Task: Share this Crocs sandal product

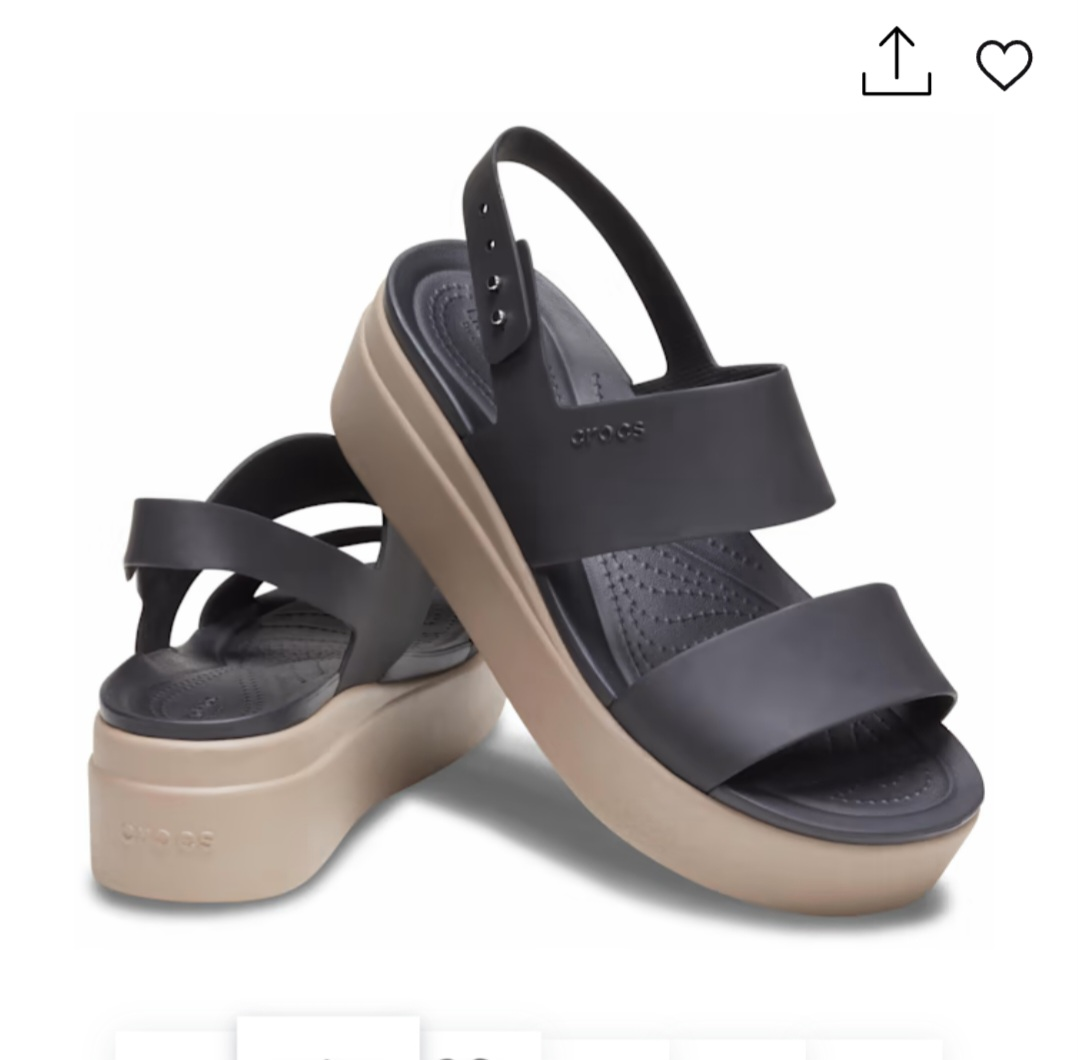Action: pos(896,62)
